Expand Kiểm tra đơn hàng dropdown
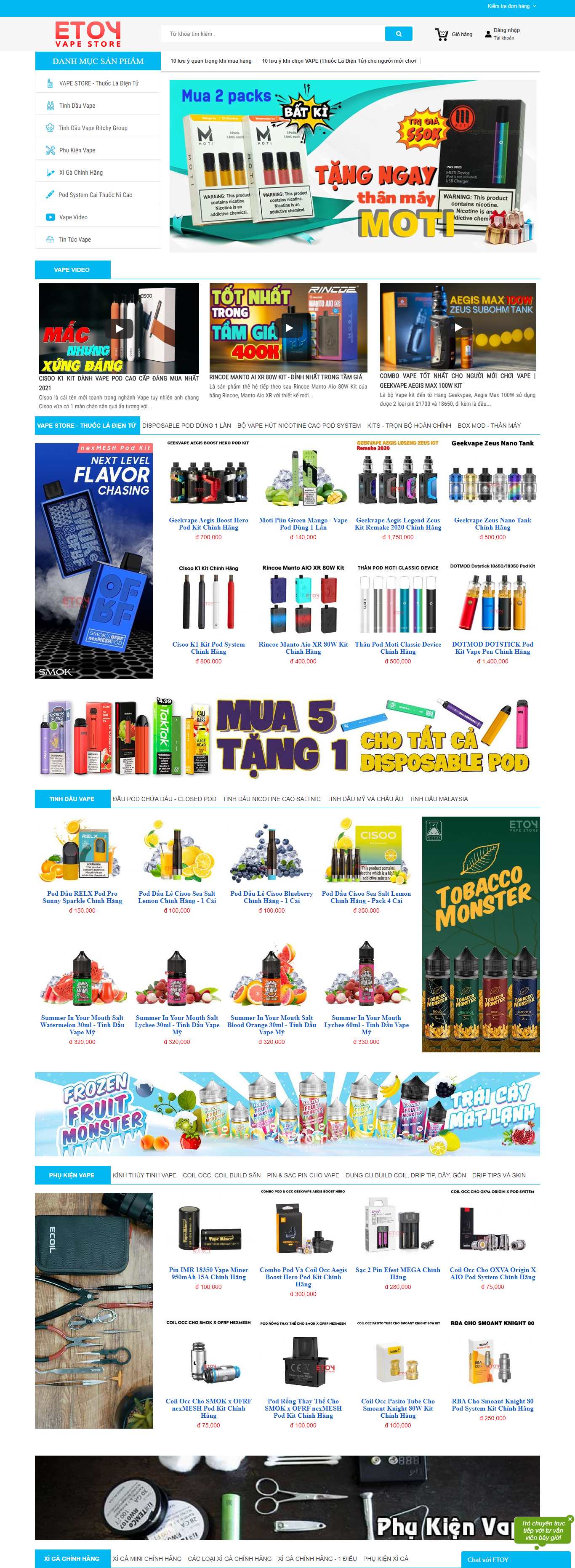 pyautogui.click(x=511, y=6)
